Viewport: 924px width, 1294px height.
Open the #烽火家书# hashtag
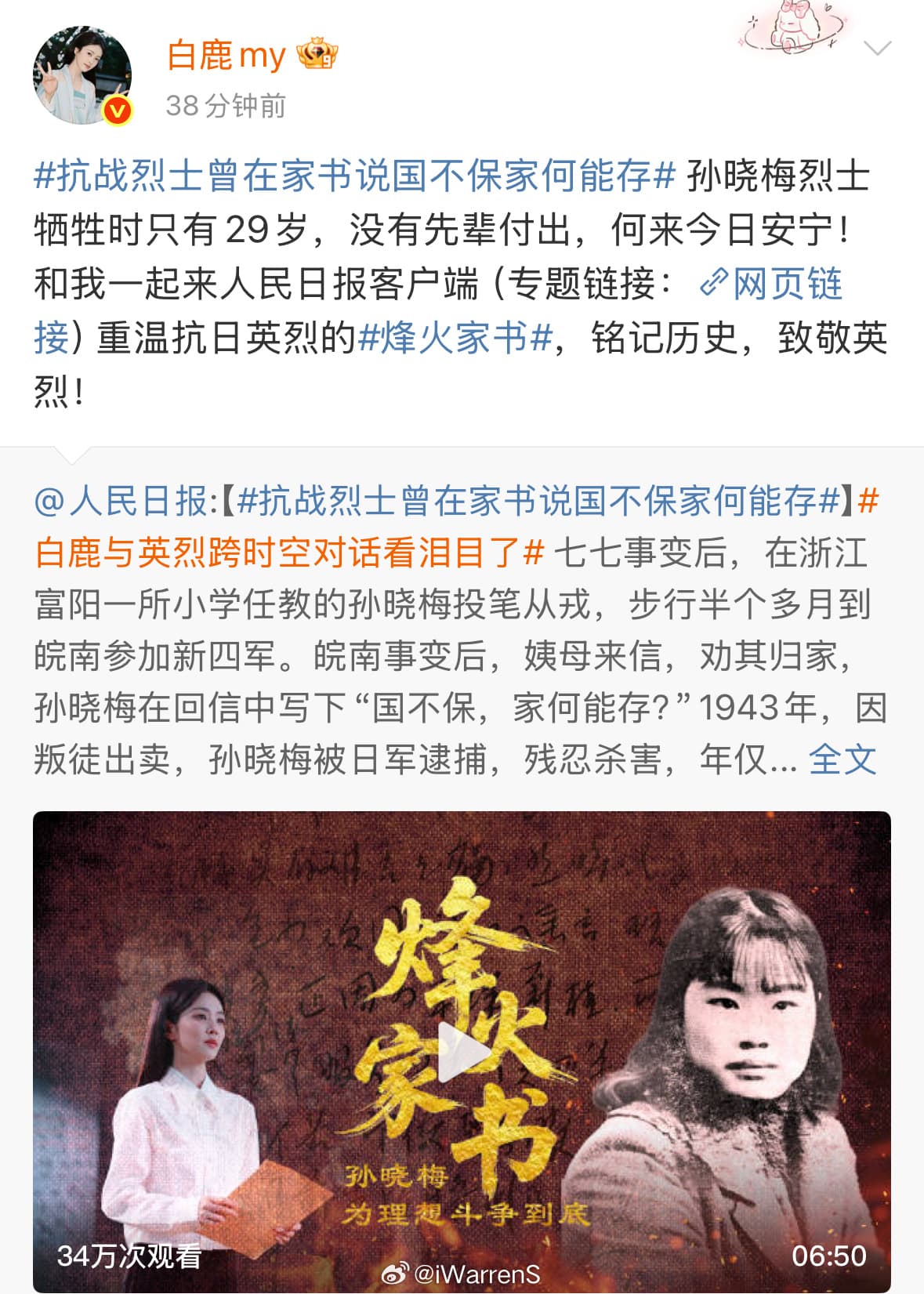[x=455, y=338]
